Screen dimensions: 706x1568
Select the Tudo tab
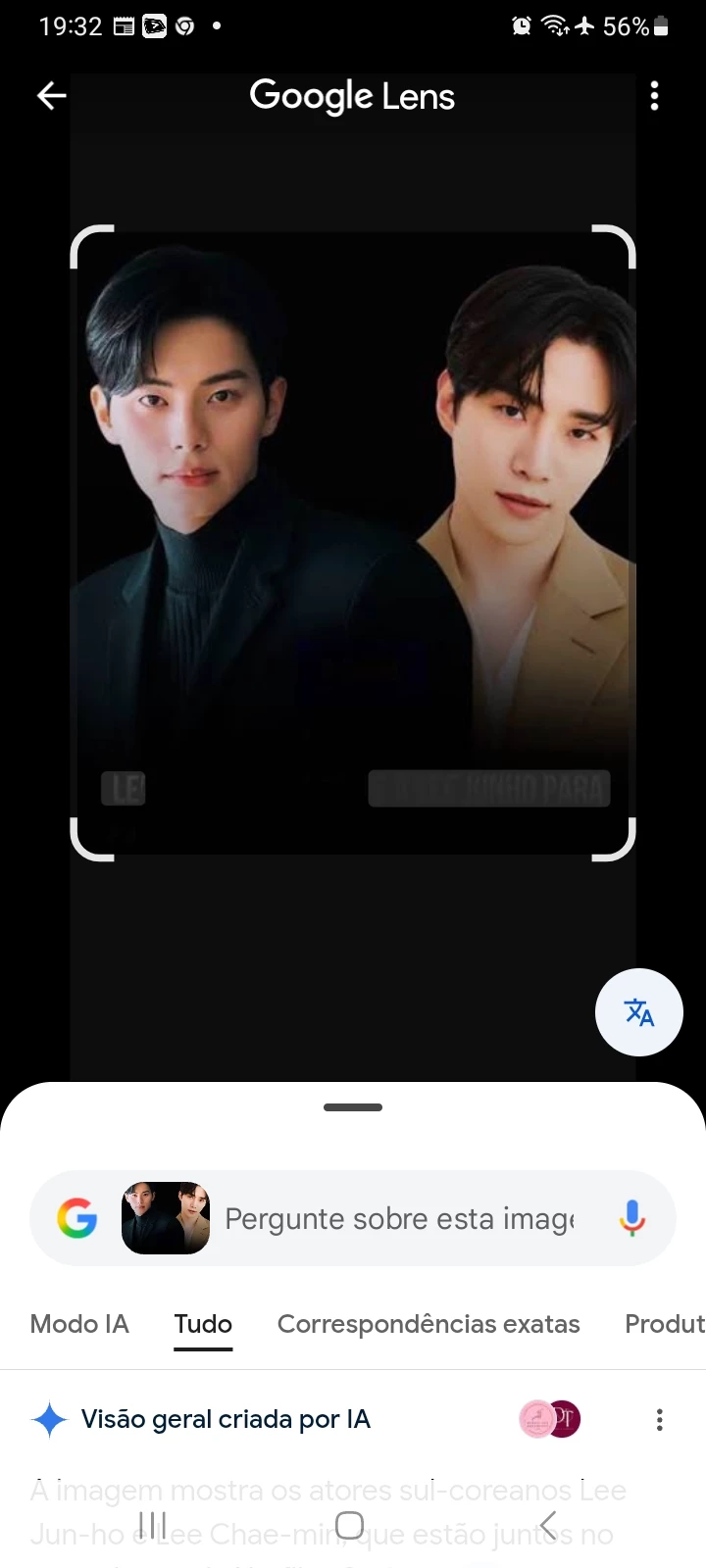tap(203, 1324)
